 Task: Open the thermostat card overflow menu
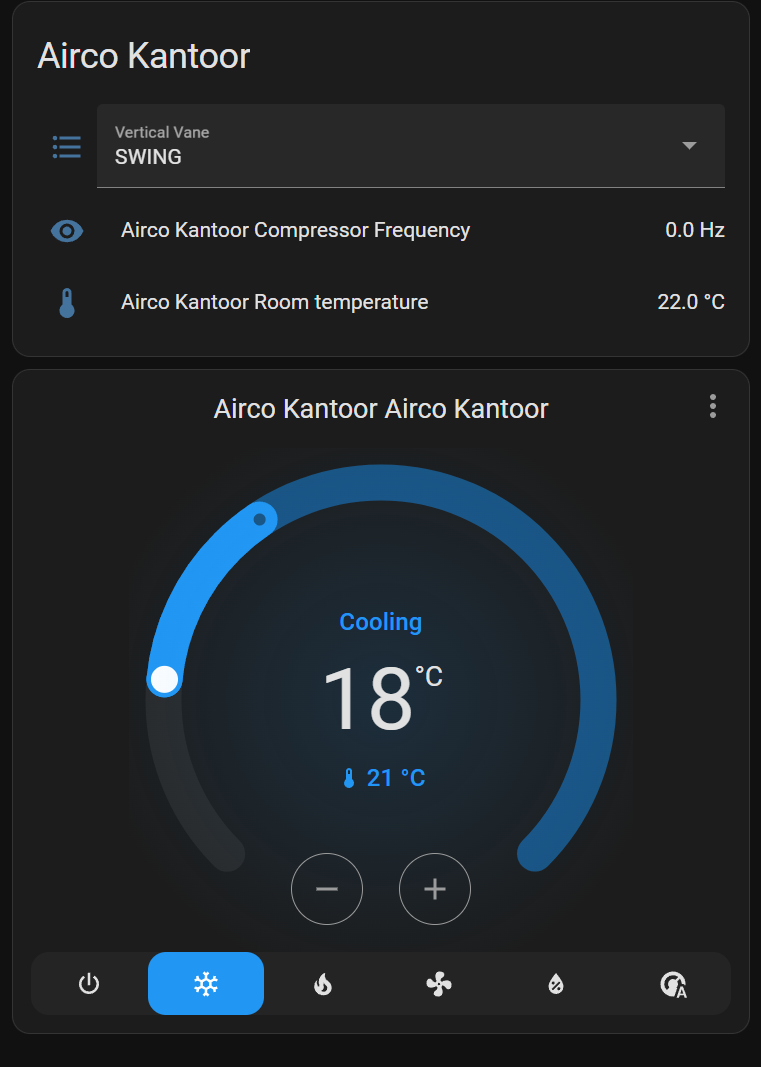coord(713,406)
